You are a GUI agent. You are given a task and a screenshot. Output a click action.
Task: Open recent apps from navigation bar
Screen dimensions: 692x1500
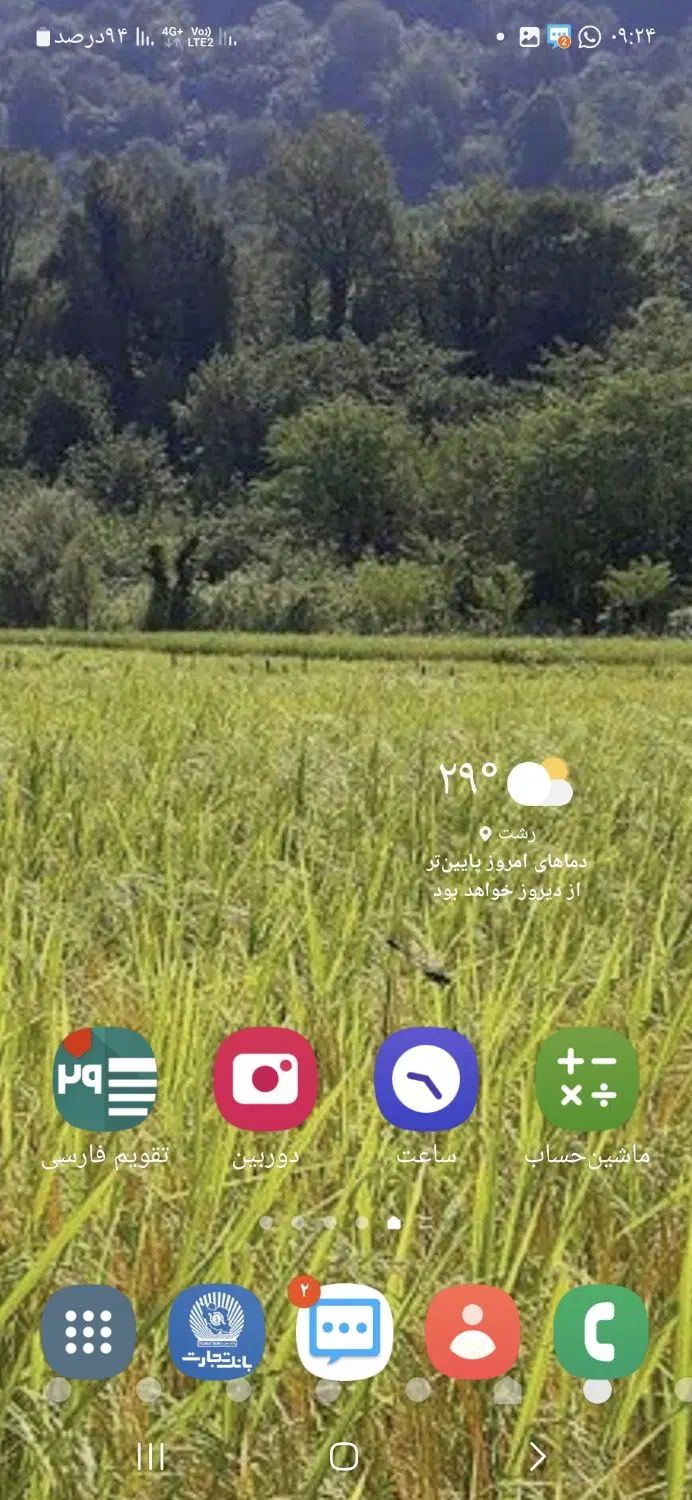(x=150, y=1456)
